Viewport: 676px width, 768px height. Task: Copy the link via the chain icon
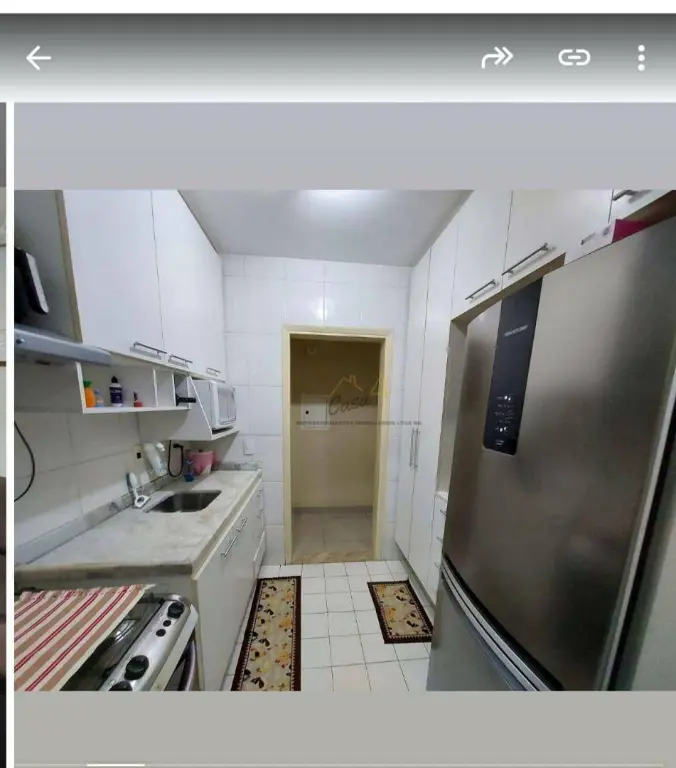(x=574, y=58)
